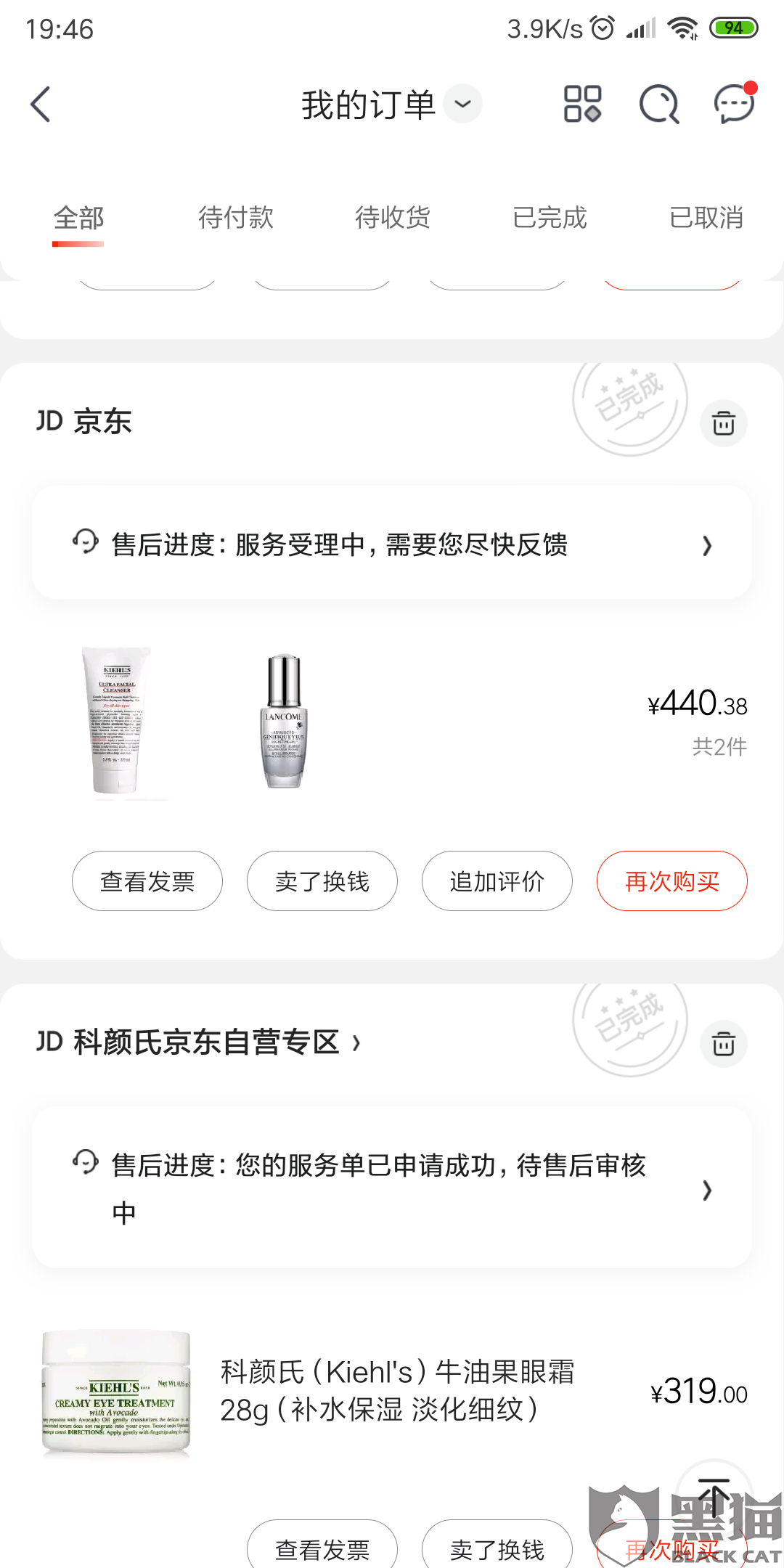784x1568 pixels.
Task: Open the Kiehl's 牛油果眼霜 product
Action: 396,1391
